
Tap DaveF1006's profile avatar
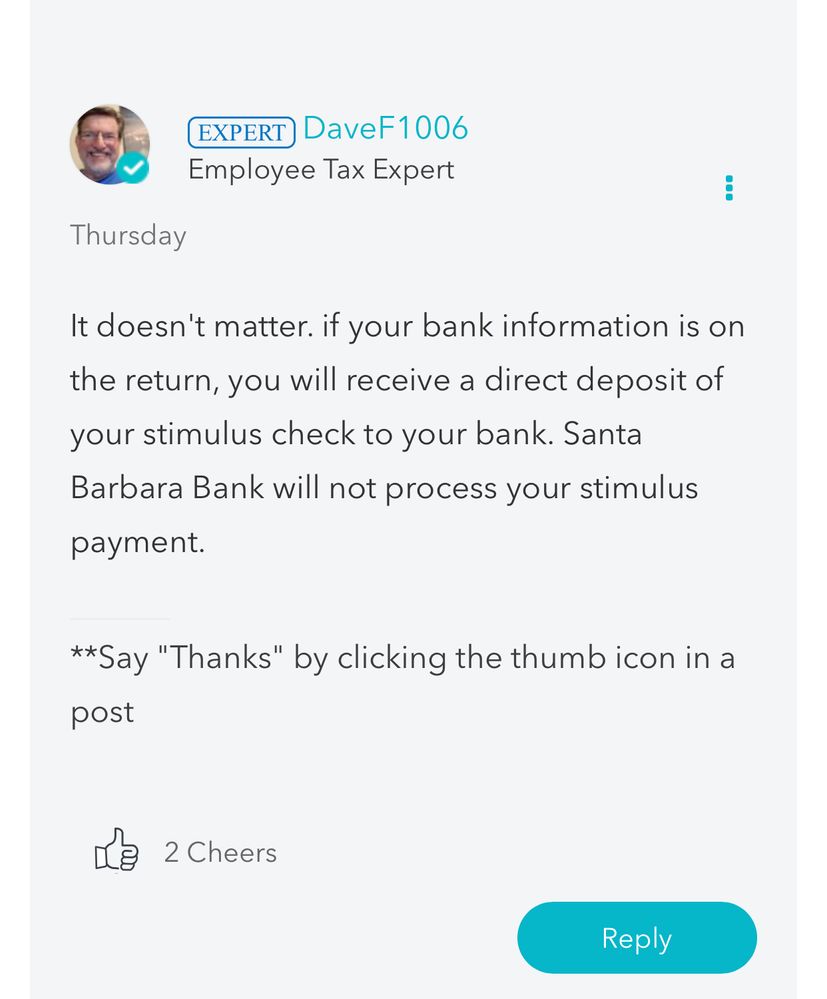(109, 145)
